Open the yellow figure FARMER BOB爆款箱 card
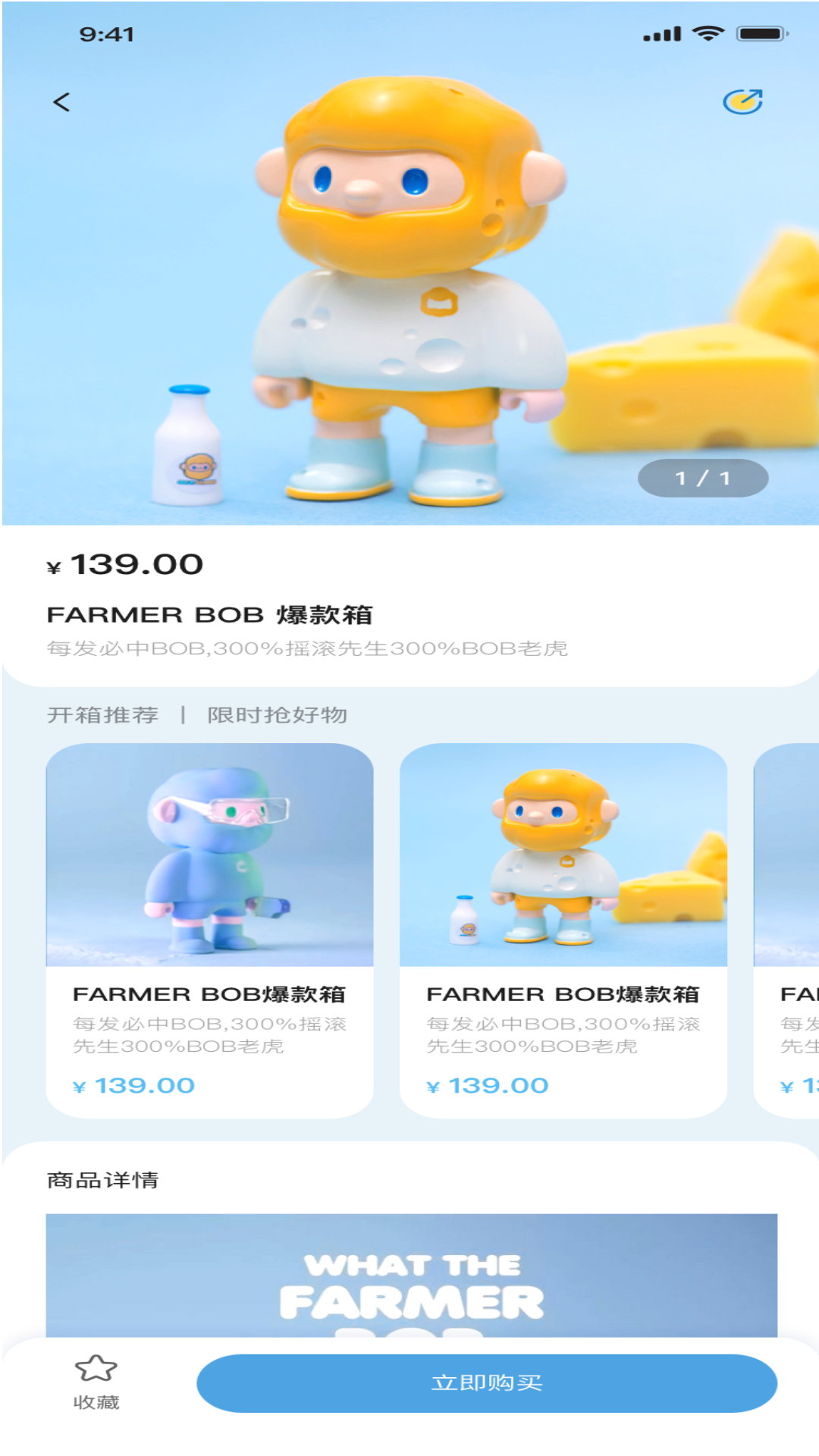Screen dimensions: 819x1456 (563, 930)
